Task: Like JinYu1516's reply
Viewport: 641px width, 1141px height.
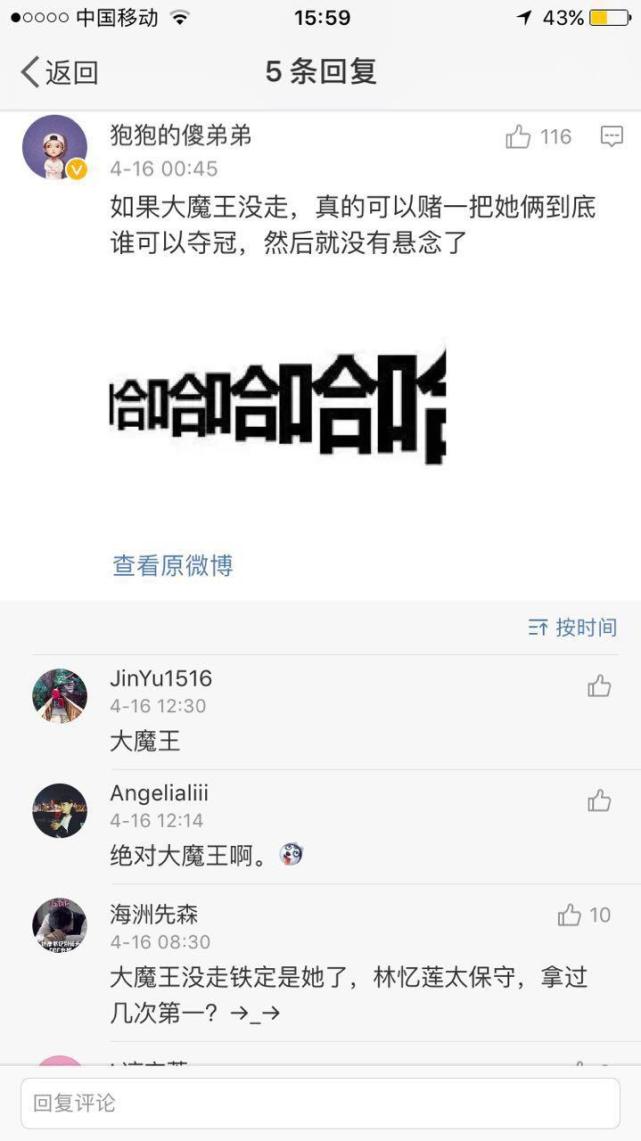Action: pyautogui.click(x=599, y=686)
